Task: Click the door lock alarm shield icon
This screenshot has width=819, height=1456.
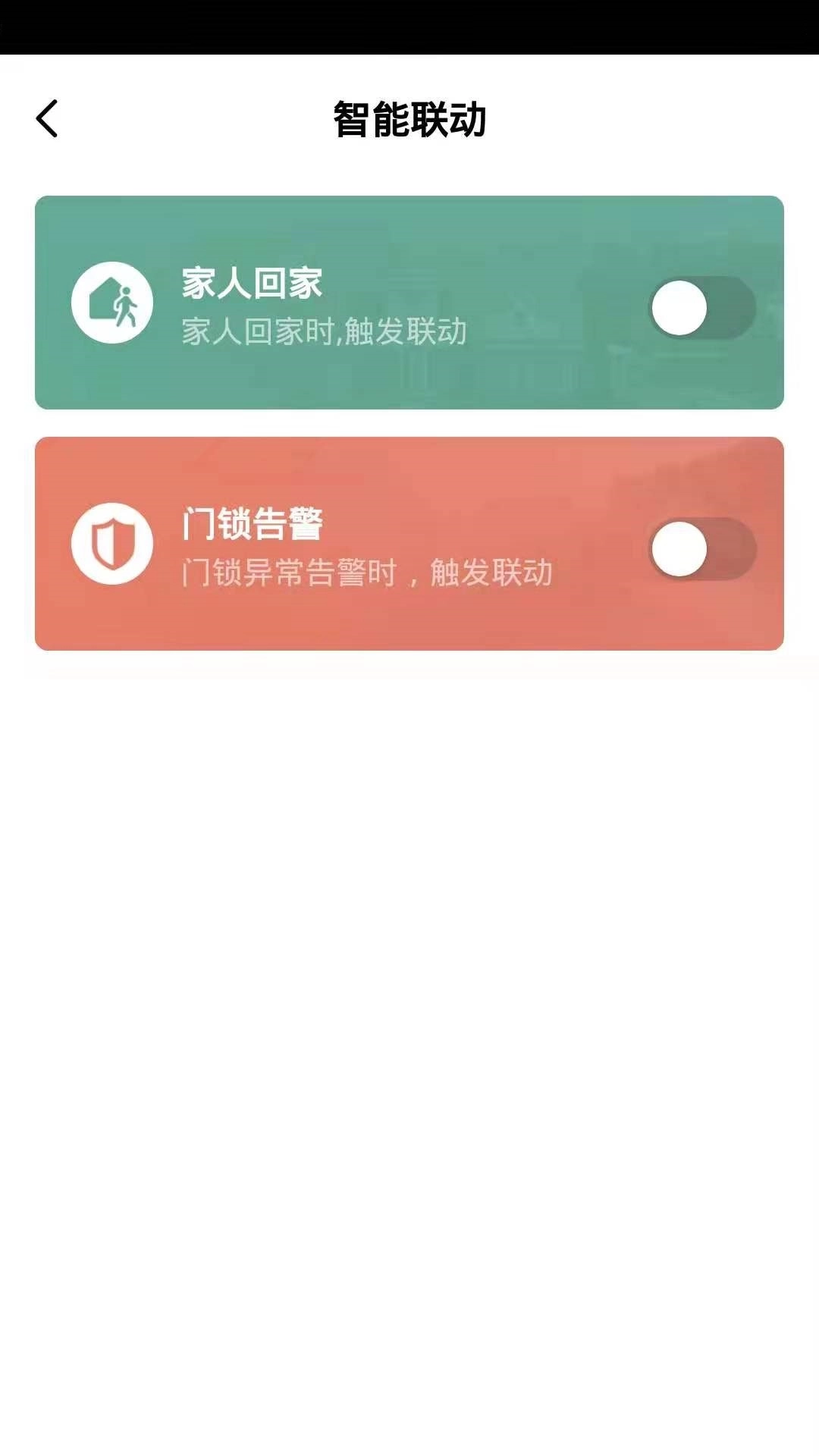Action: point(114,543)
